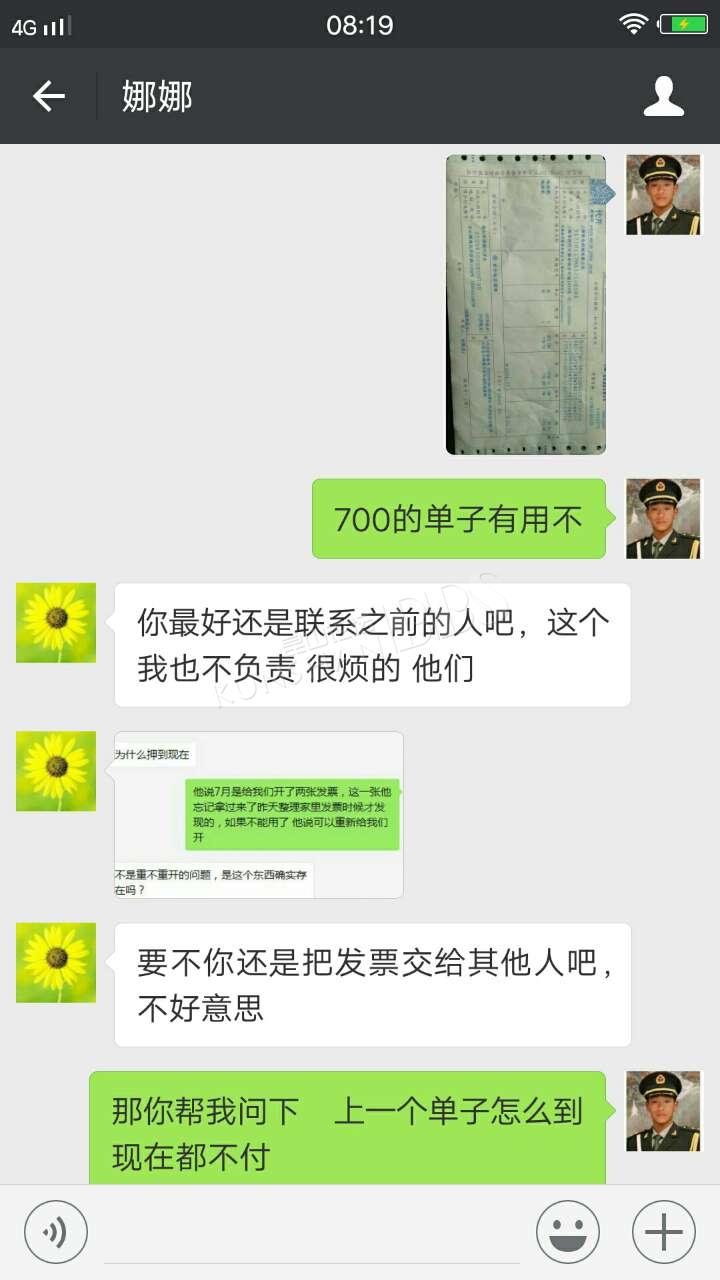Go back from the 娜娜 chat
The image size is (720, 1280).
[x=48, y=96]
